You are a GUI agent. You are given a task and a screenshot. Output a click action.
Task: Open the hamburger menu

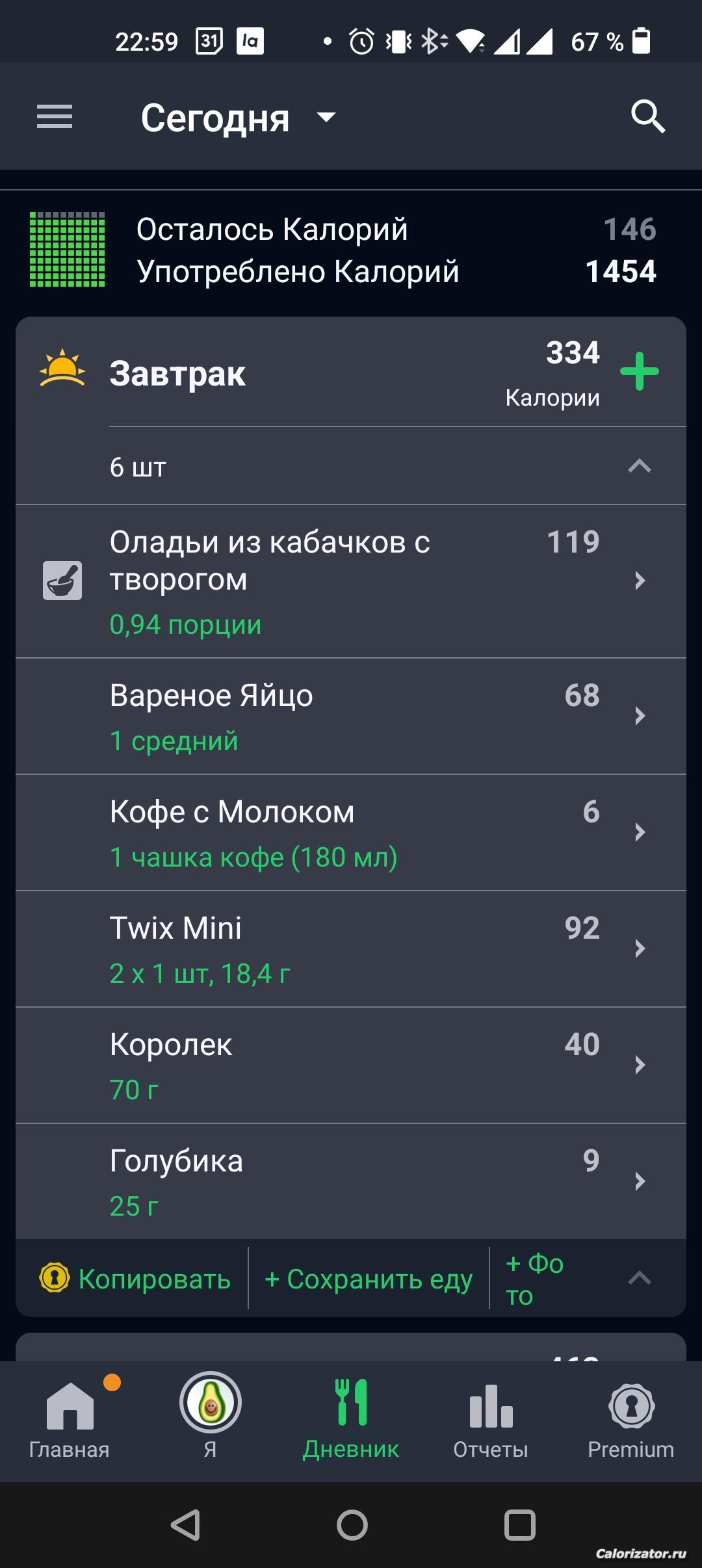(55, 117)
